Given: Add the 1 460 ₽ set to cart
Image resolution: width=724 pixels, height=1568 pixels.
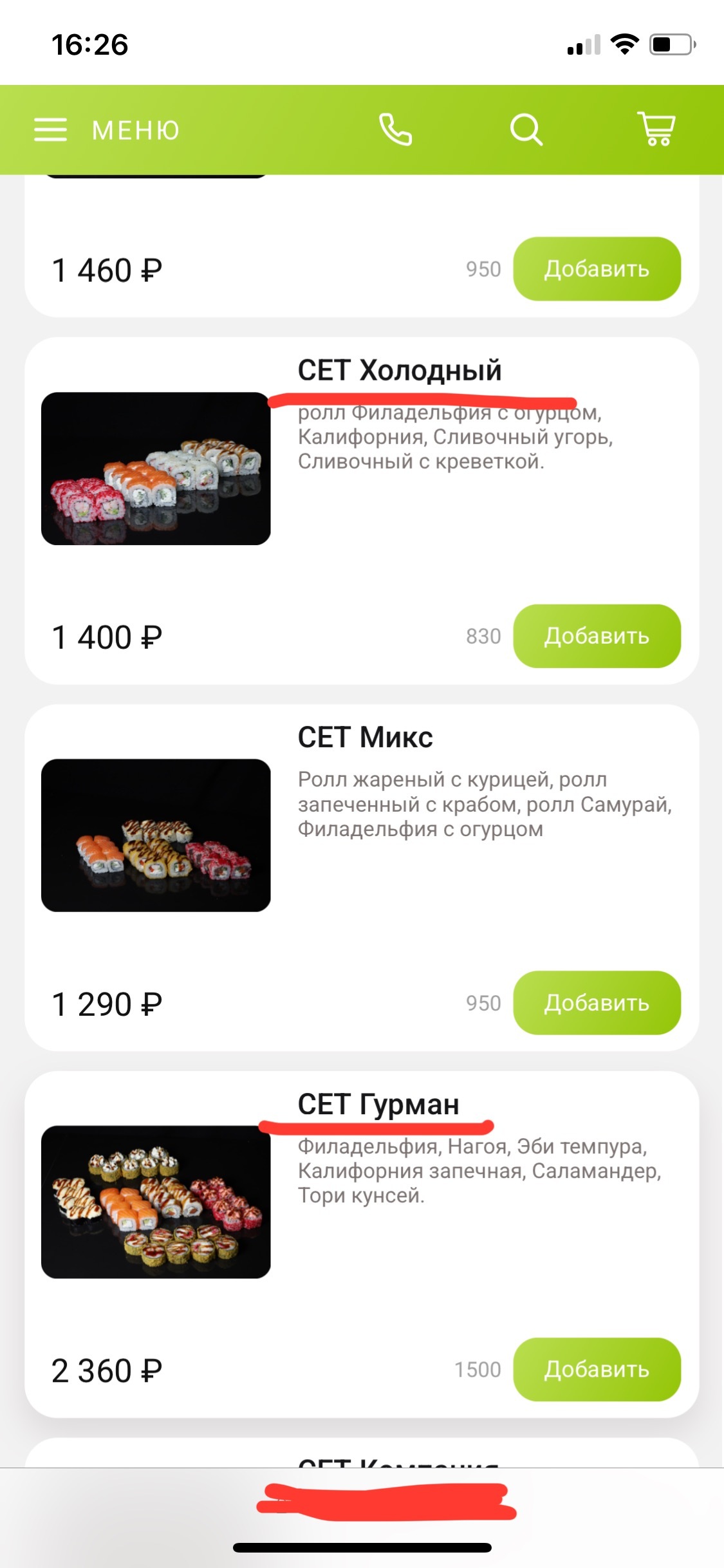Looking at the screenshot, I should (596, 269).
